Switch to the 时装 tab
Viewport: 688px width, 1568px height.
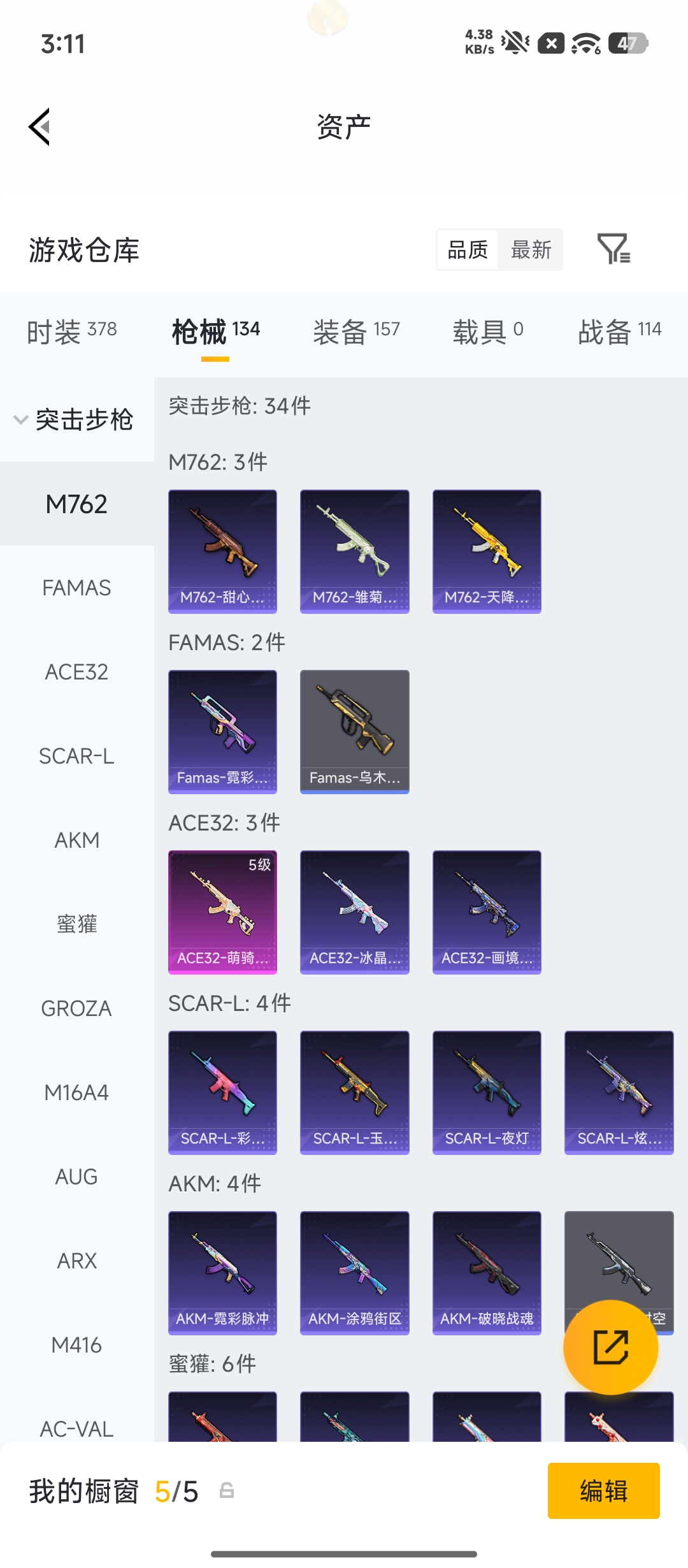click(71, 331)
